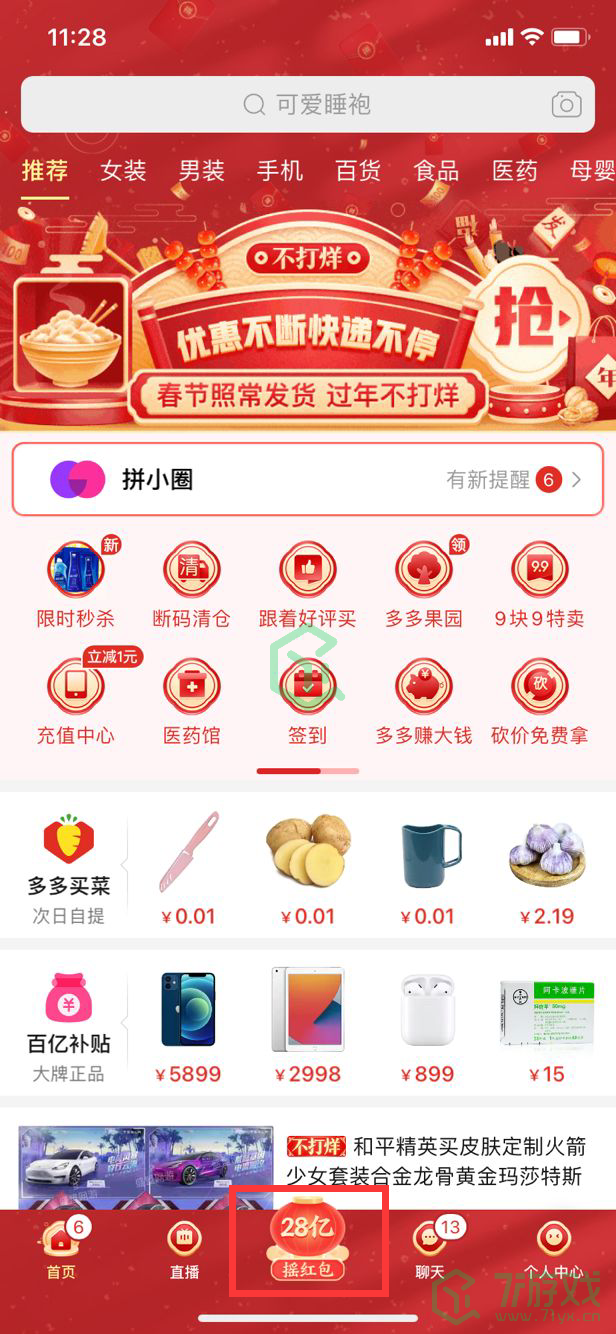Select the 食品 category tab

[x=436, y=171]
